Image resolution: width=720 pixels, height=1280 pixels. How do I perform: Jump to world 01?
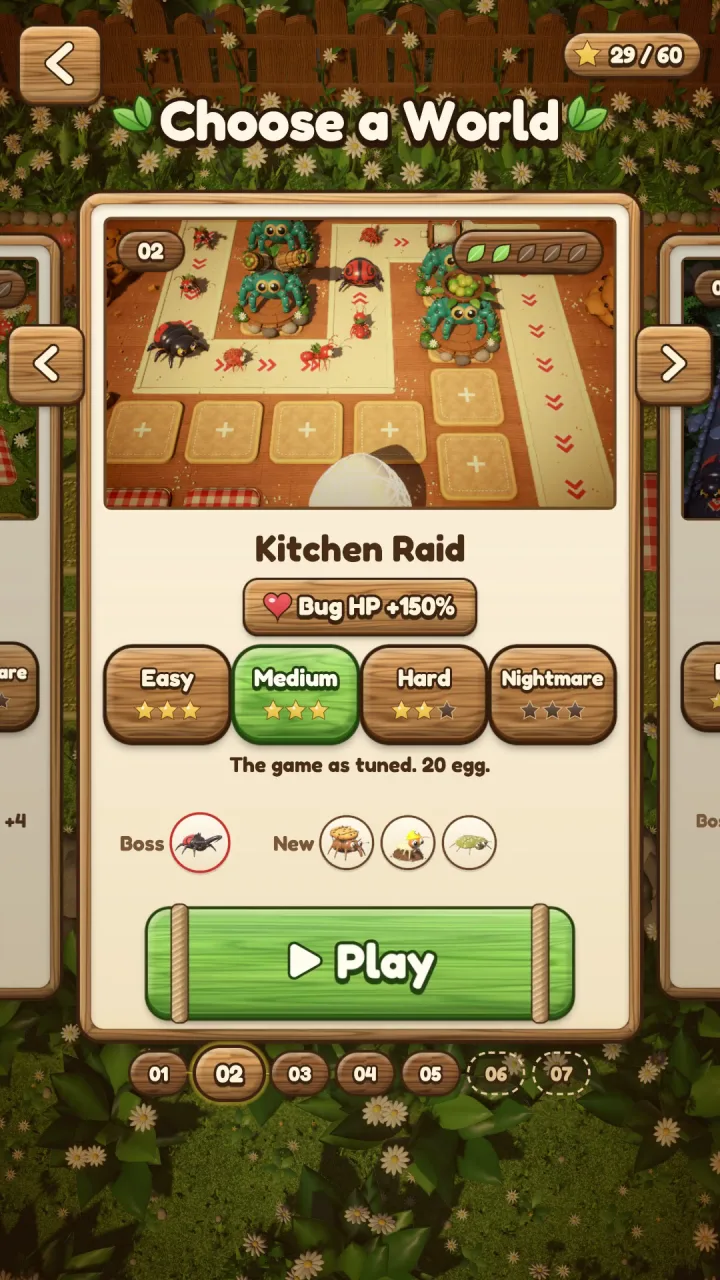click(x=159, y=1074)
